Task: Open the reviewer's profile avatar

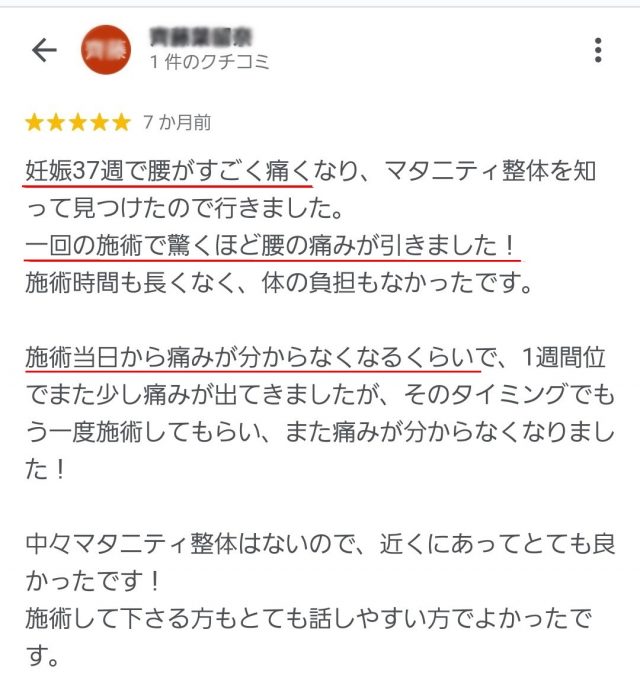Action: click(x=105, y=49)
